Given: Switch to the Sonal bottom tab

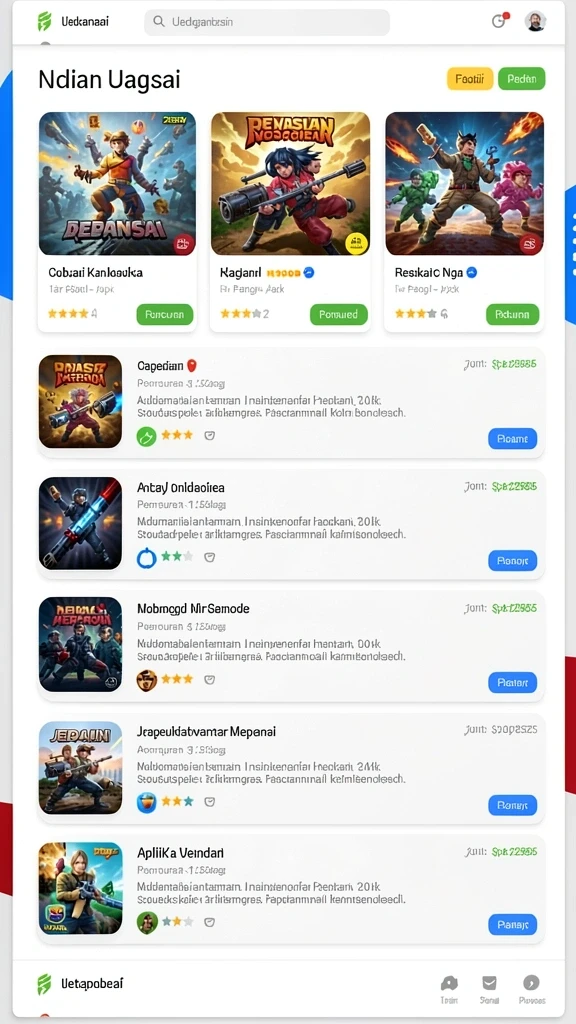Looking at the screenshot, I should point(489,989).
